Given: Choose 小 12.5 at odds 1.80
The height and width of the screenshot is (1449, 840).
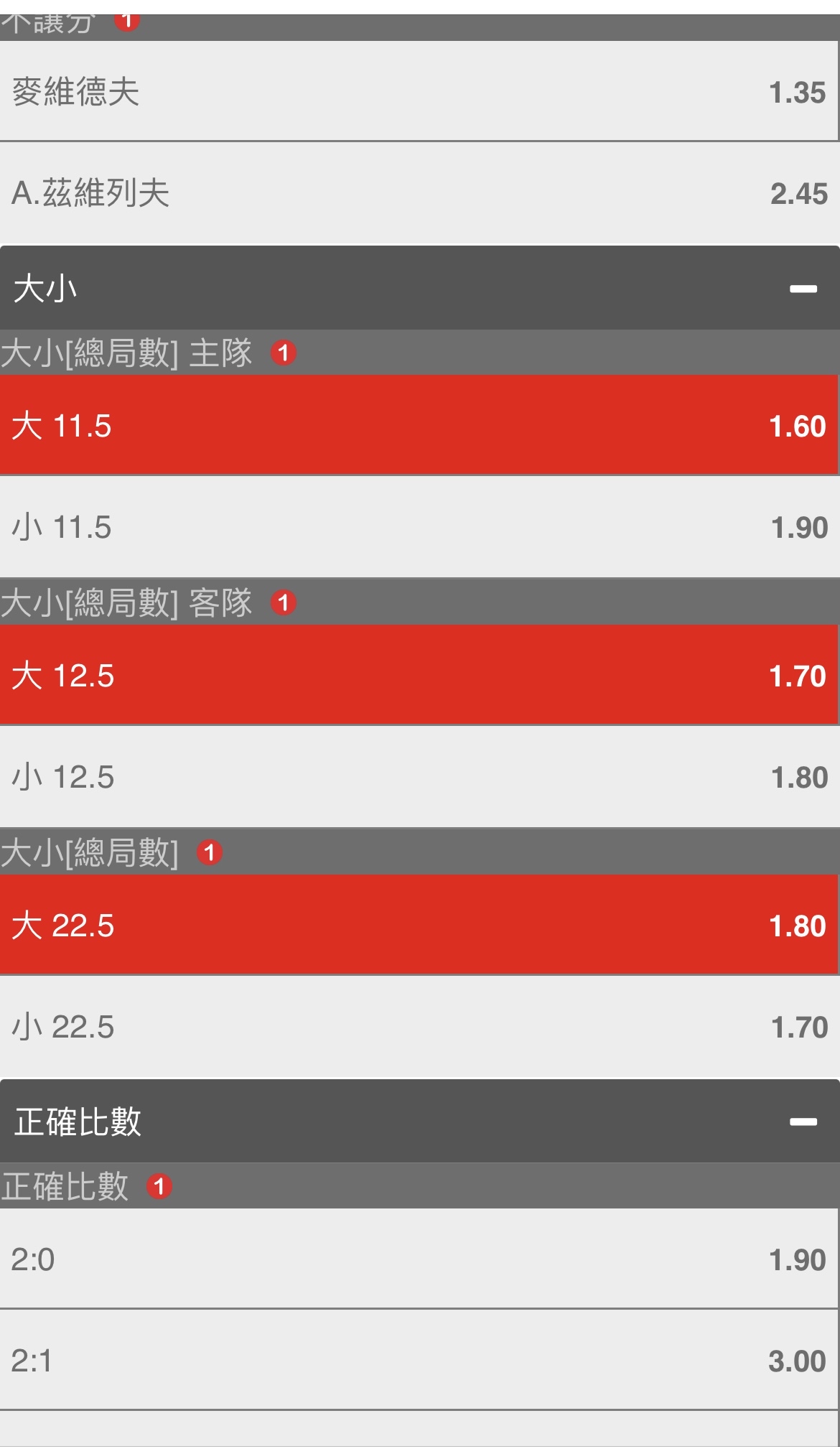Looking at the screenshot, I should [419, 777].
